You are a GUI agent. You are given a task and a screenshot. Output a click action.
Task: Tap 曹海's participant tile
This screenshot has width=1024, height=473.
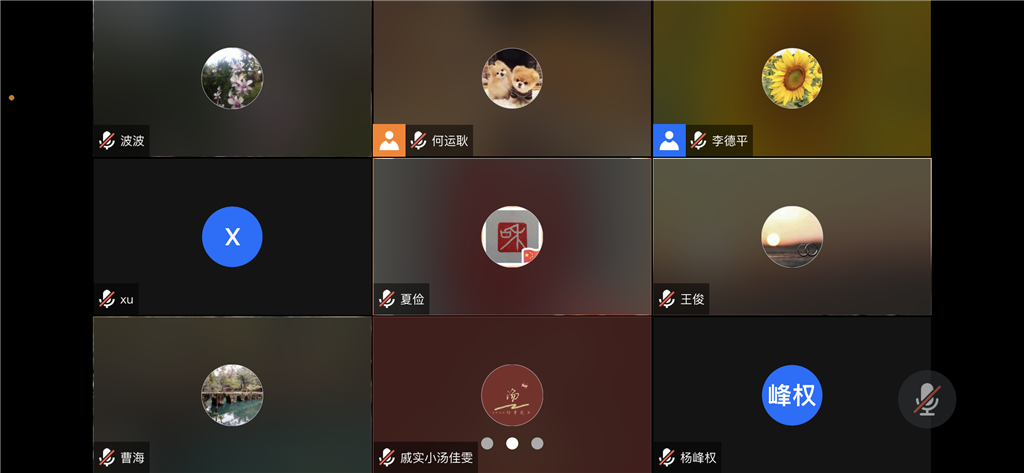pyautogui.click(x=232, y=394)
